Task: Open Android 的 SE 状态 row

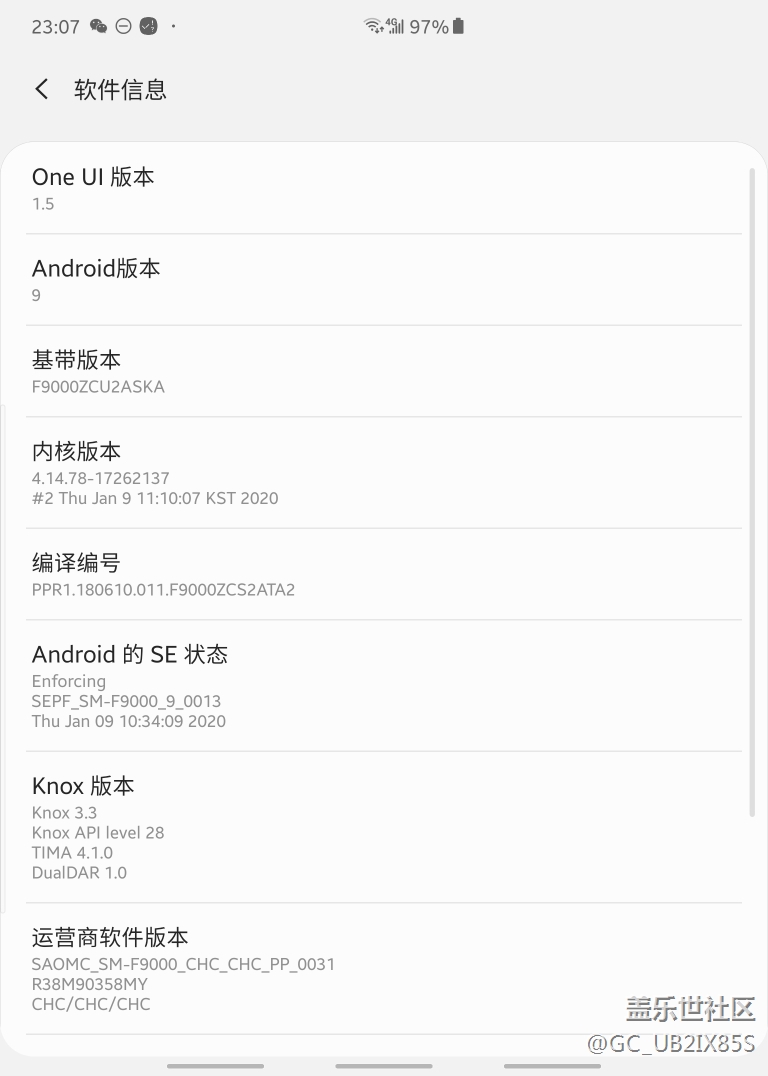Action: point(384,686)
